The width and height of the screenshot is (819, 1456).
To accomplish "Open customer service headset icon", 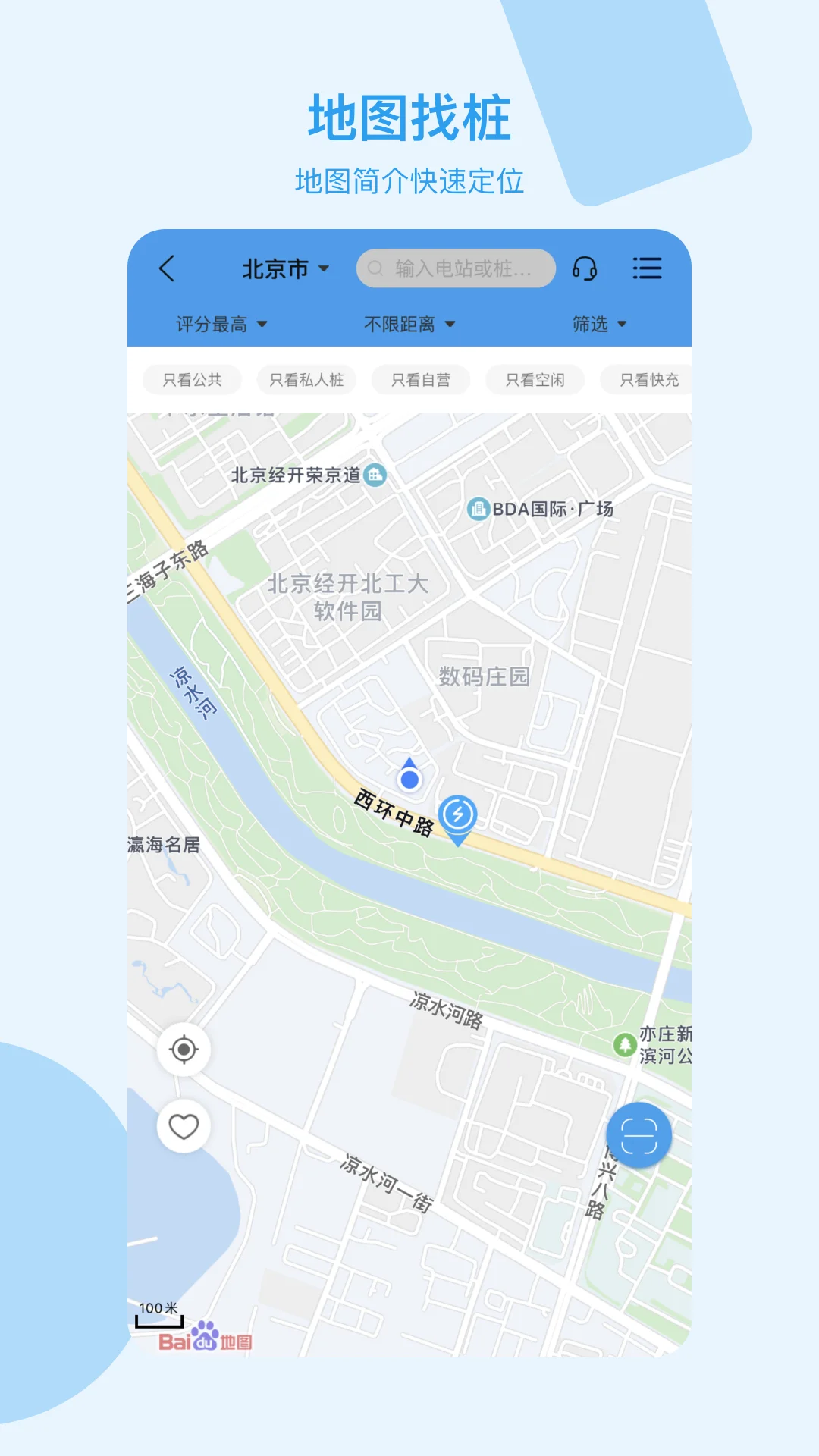I will (x=583, y=268).
